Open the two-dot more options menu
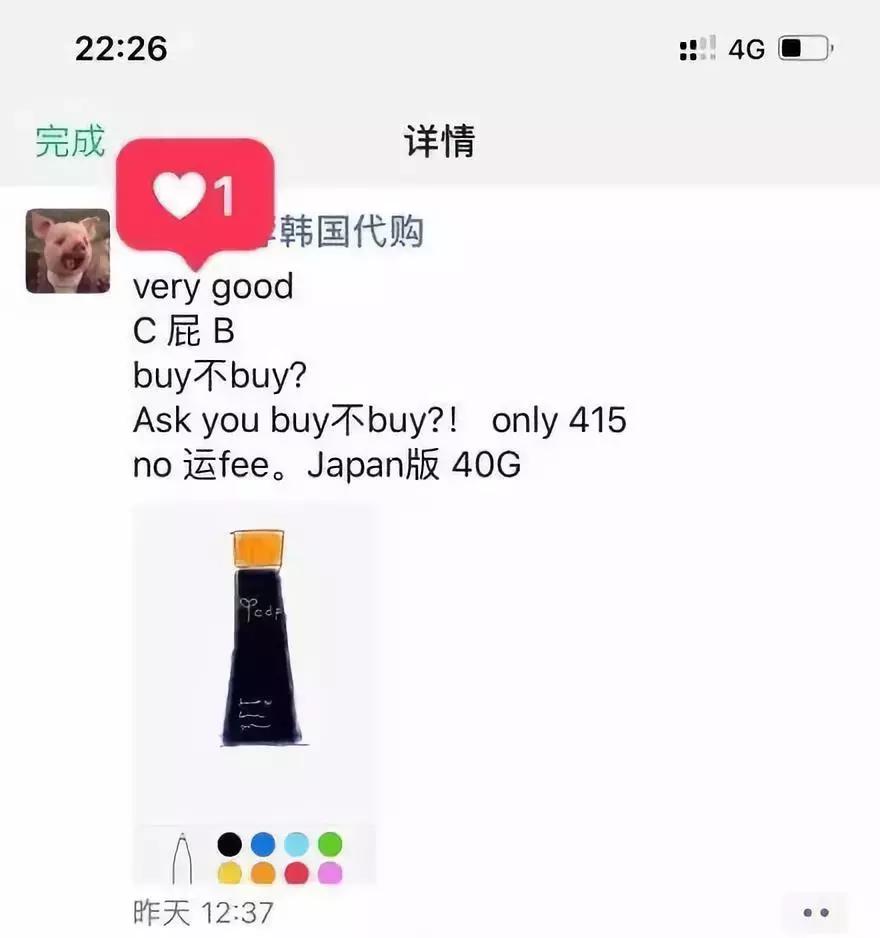 817,912
